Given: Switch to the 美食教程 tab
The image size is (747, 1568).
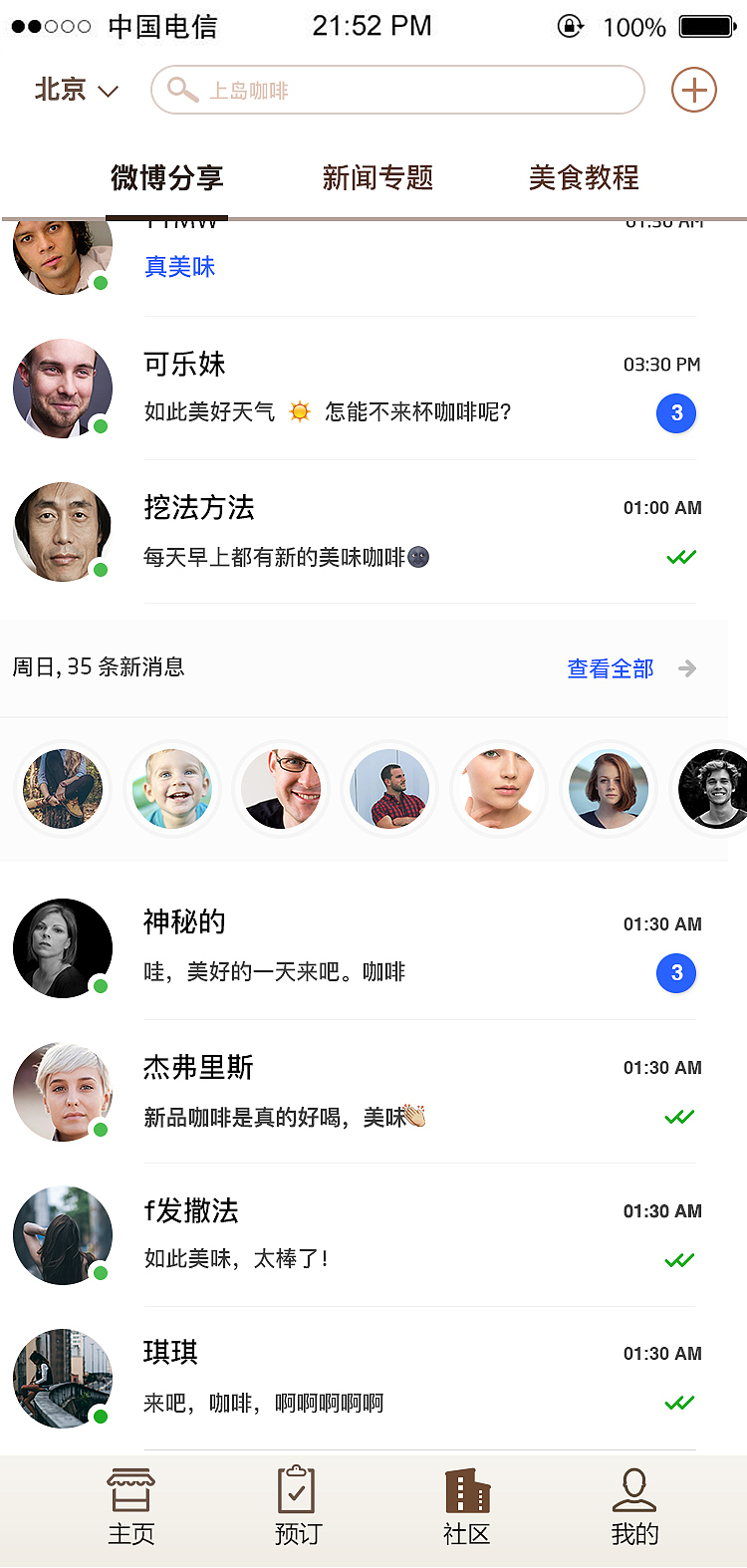Looking at the screenshot, I should tap(584, 178).
